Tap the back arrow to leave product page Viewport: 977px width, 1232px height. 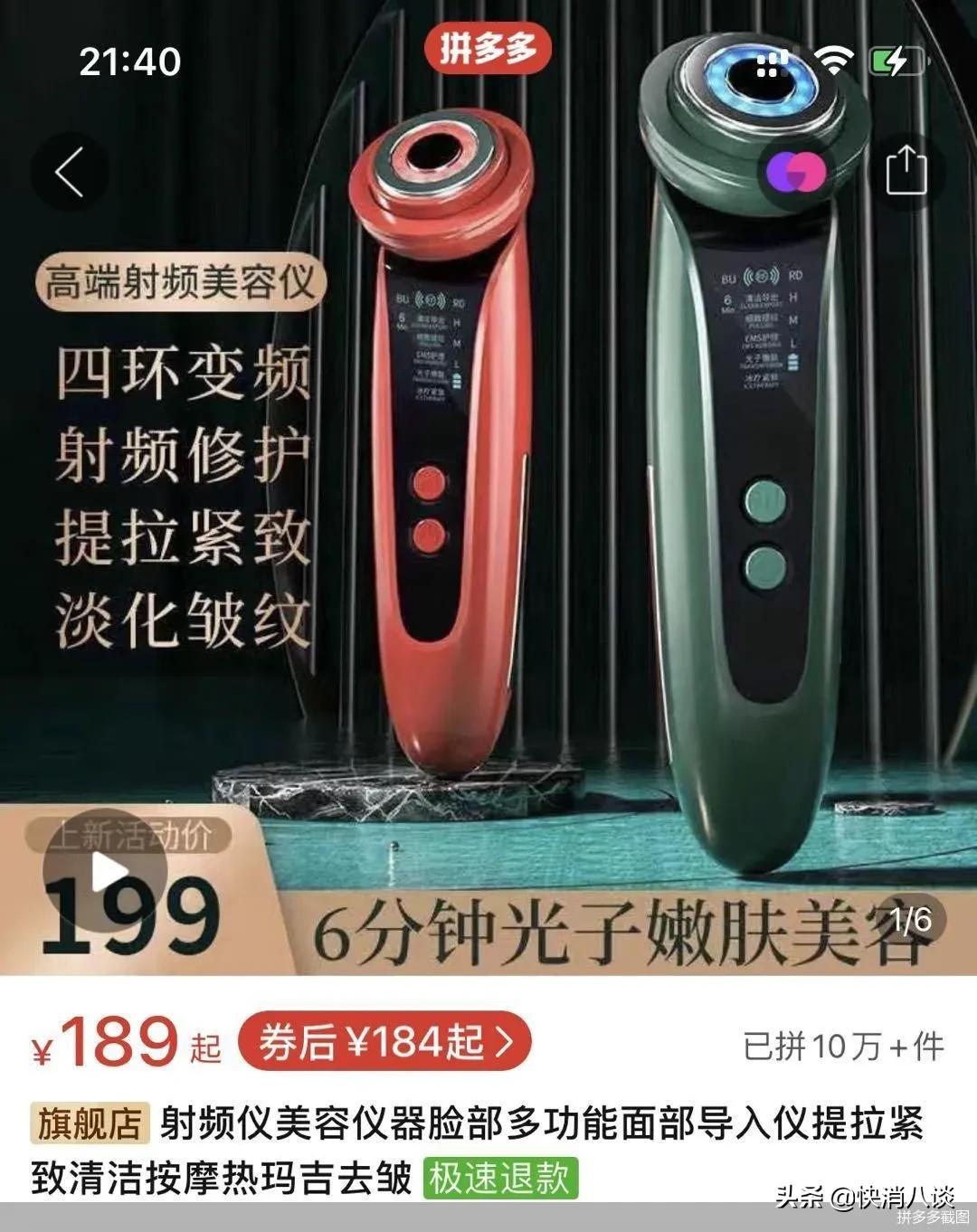pyautogui.click(x=69, y=169)
